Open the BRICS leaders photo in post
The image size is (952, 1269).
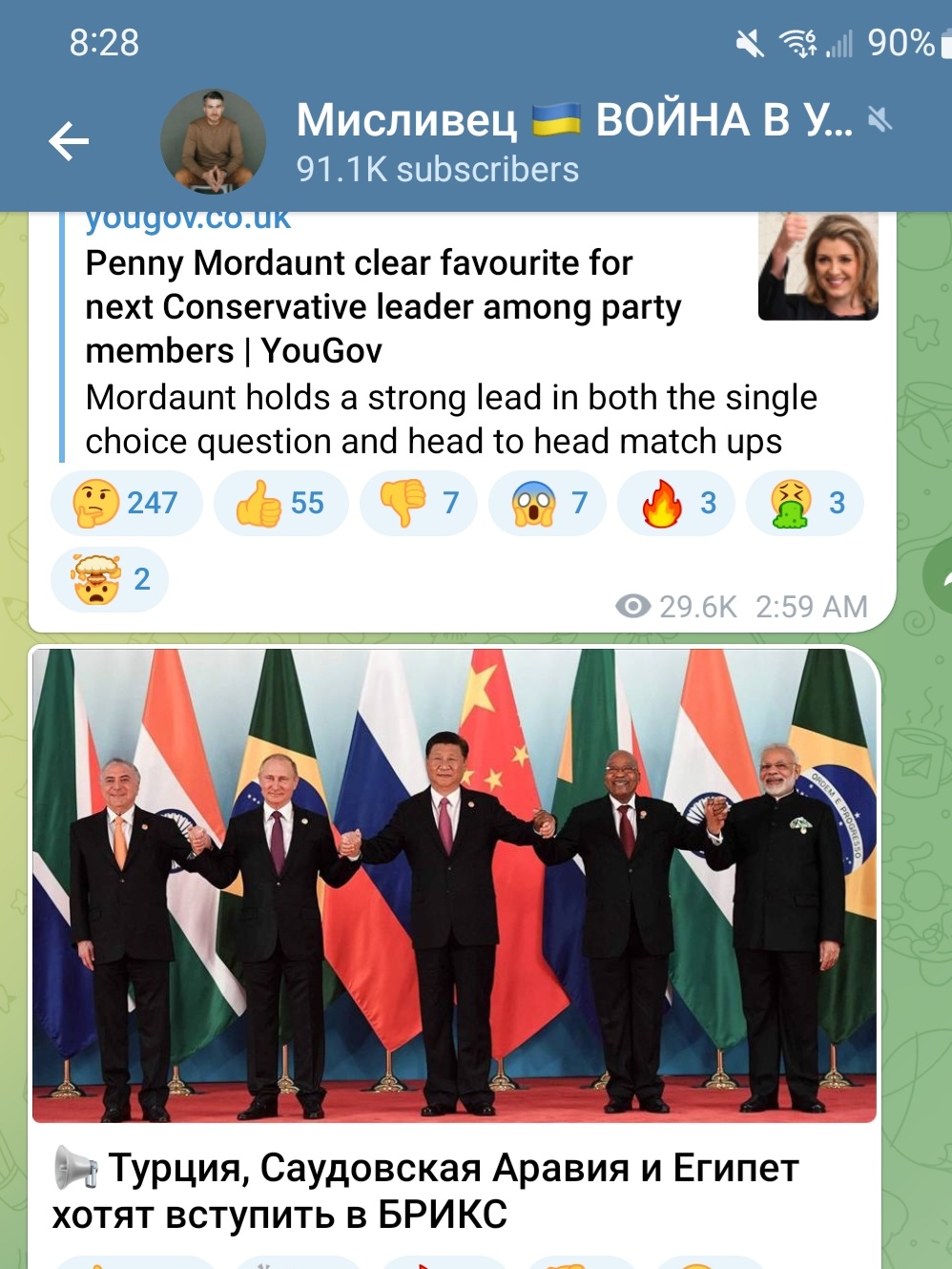coord(454,884)
